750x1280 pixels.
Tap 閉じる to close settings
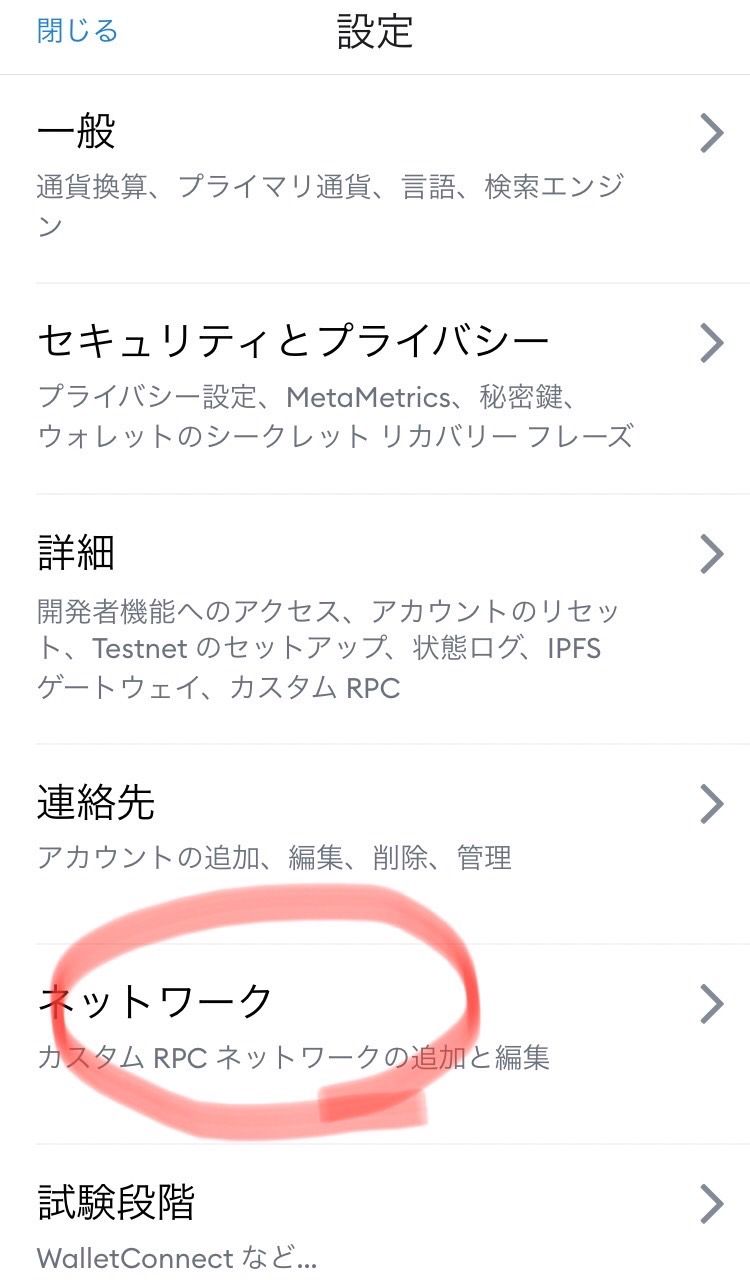[77, 32]
